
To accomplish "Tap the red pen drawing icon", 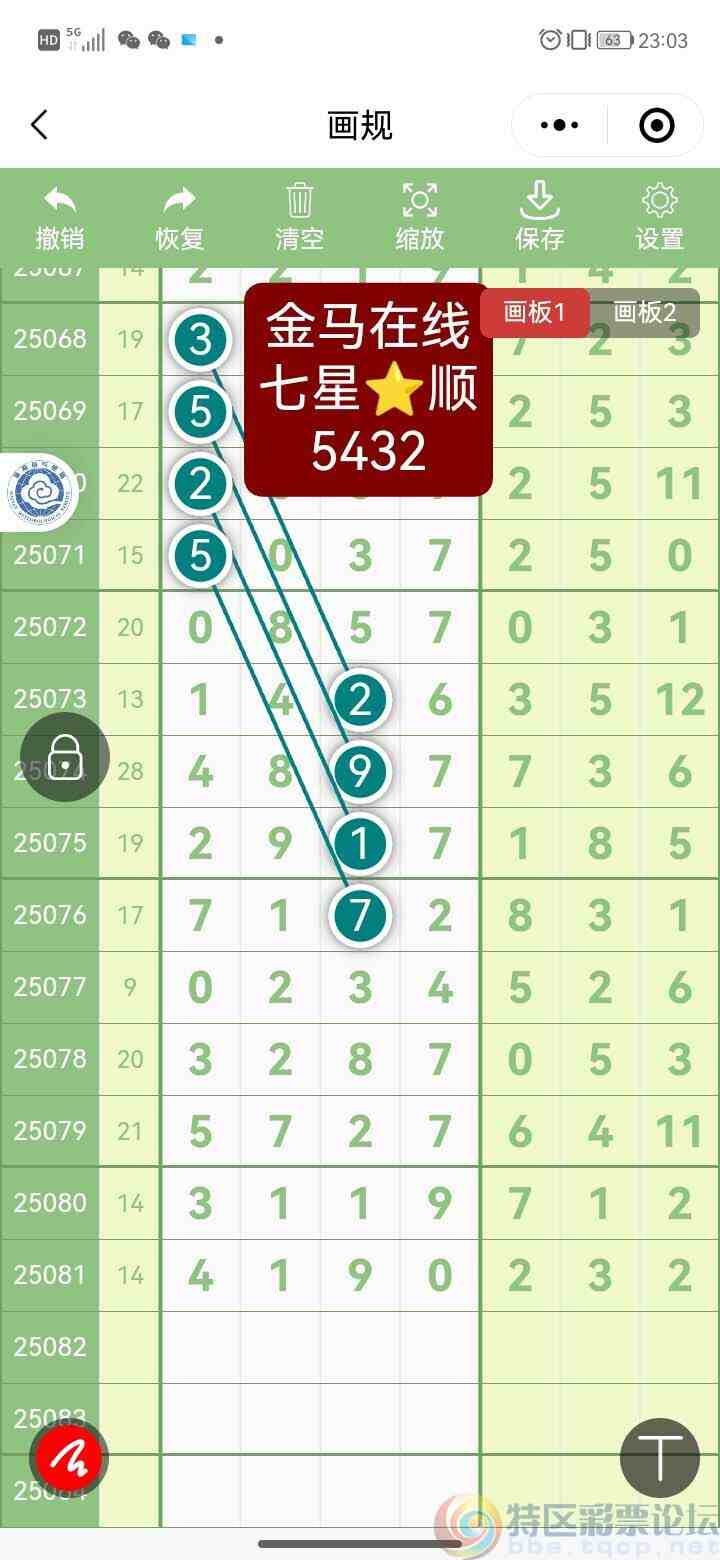I will coord(65,1458).
